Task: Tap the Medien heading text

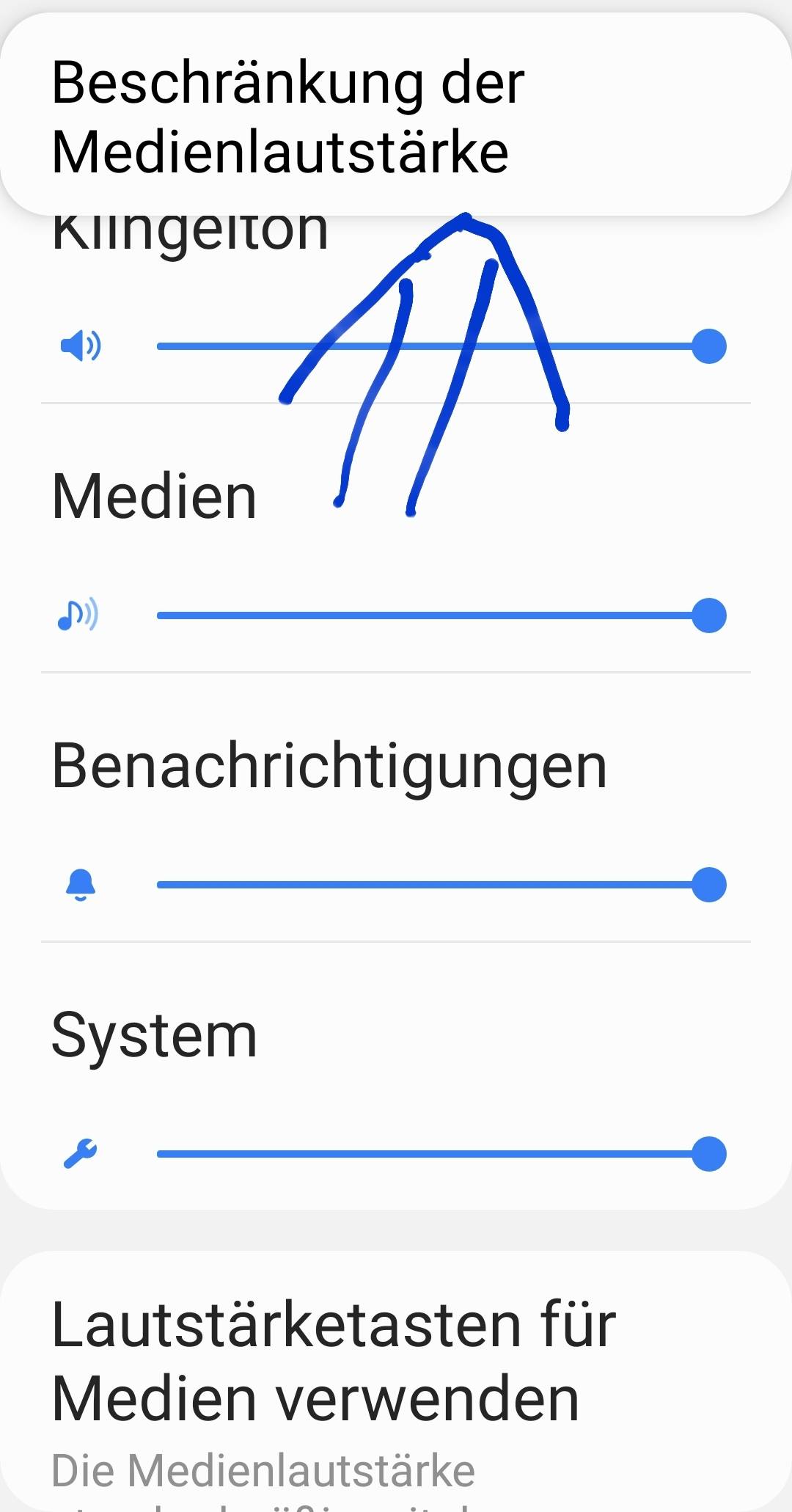Action: pyautogui.click(x=155, y=497)
